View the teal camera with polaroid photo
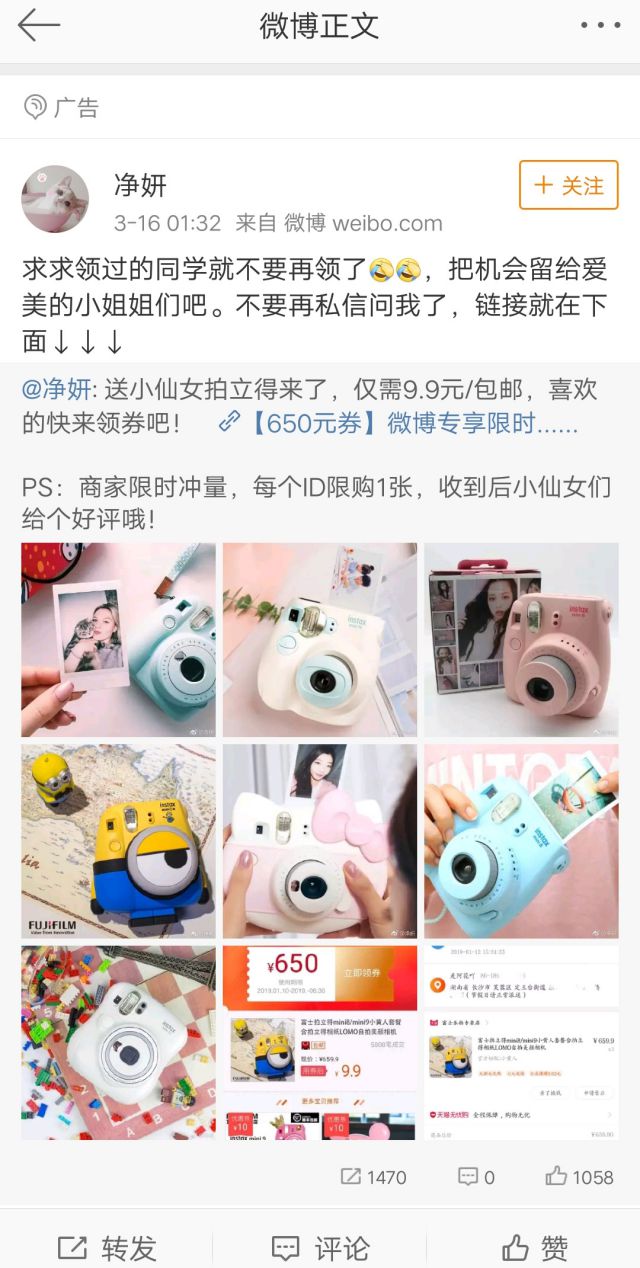640x1268 pixels. (118, 640)
